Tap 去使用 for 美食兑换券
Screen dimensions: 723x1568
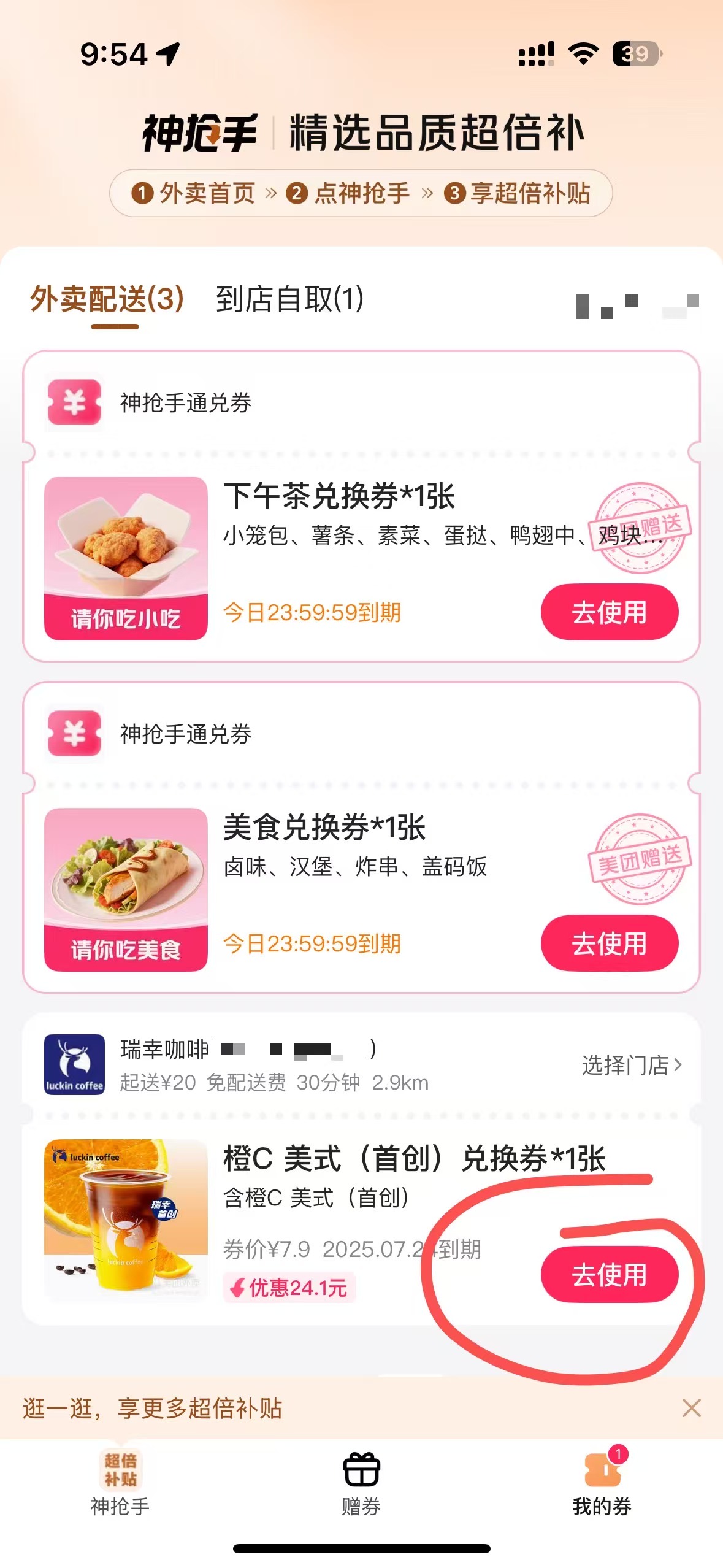pos(609,943)
